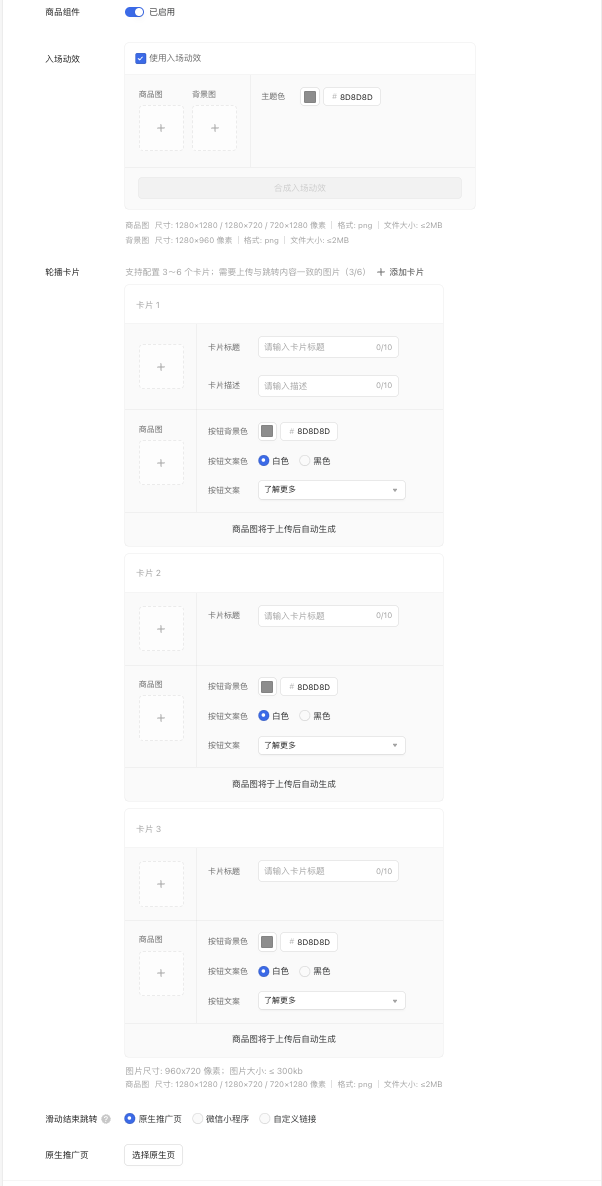Select 黑色 button text color in 卡片 1
Image resolution: width=602 pixels, height=1186 pixels.
315,461
